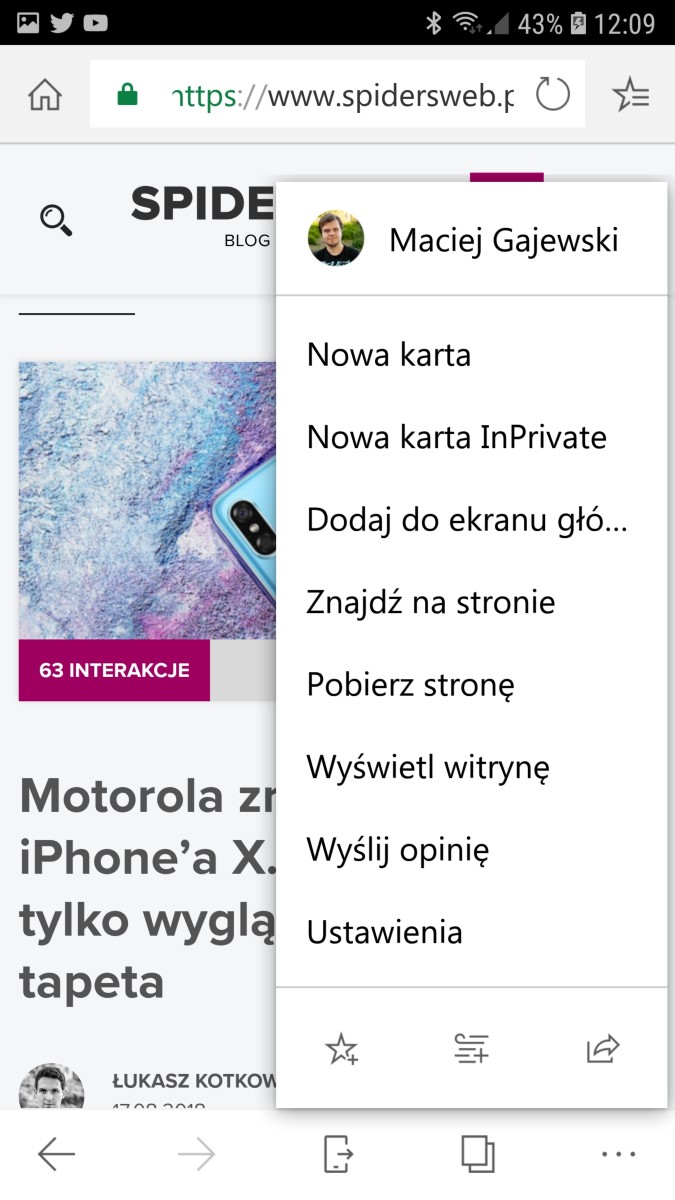Tap Pobierz stronę option
Screen dimensions: 675x1200
pos(410,686)
